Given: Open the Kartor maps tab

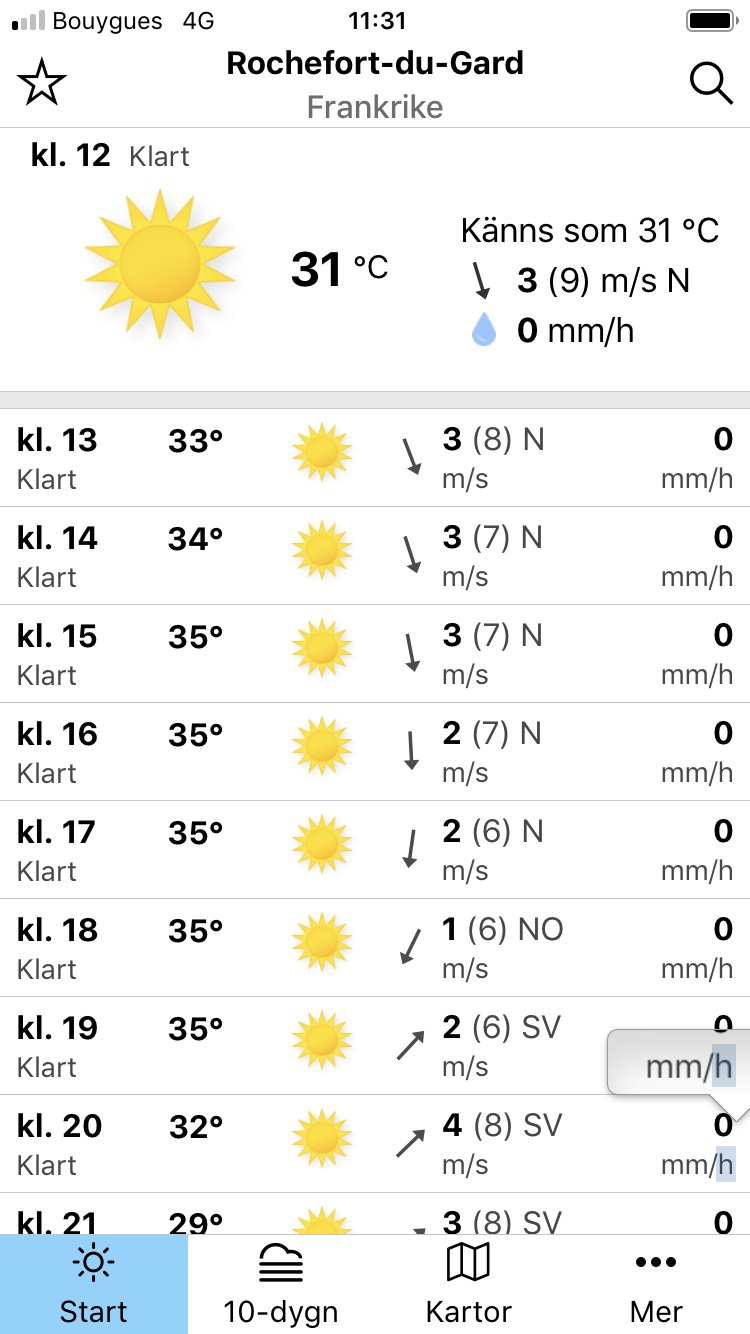Looking at the screenshot, I should [468, 1284].
